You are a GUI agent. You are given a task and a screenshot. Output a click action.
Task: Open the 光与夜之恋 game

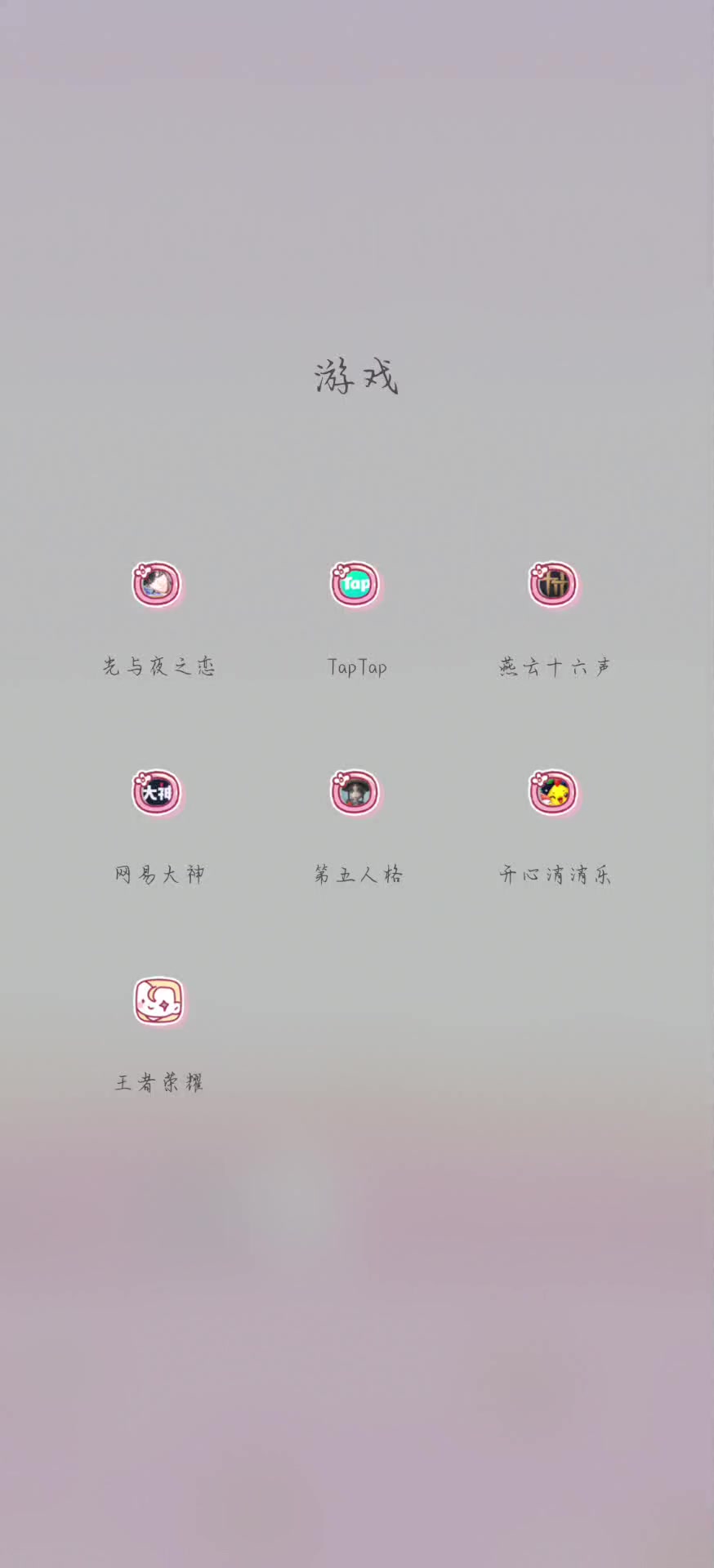158,585
